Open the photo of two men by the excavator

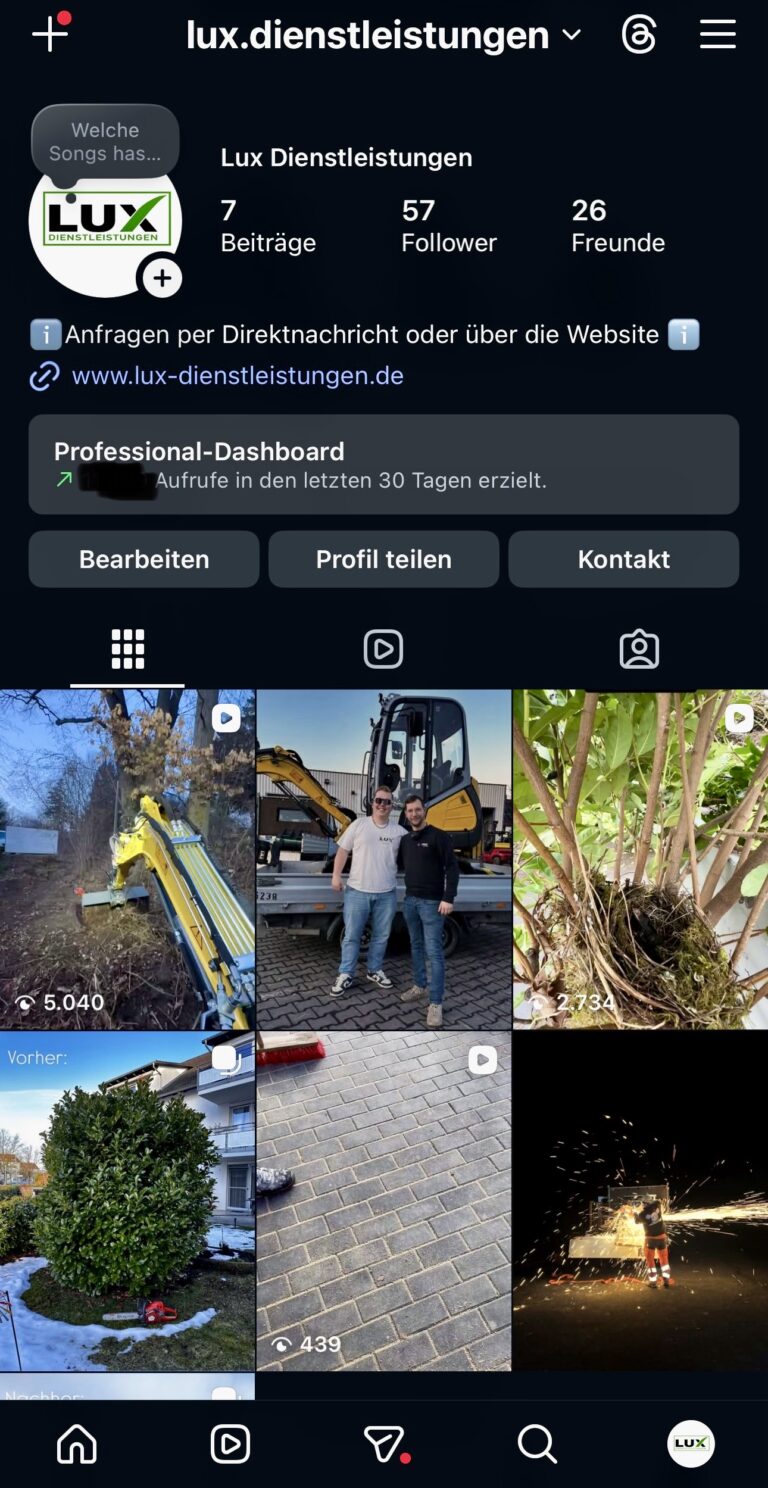point(384,860)
